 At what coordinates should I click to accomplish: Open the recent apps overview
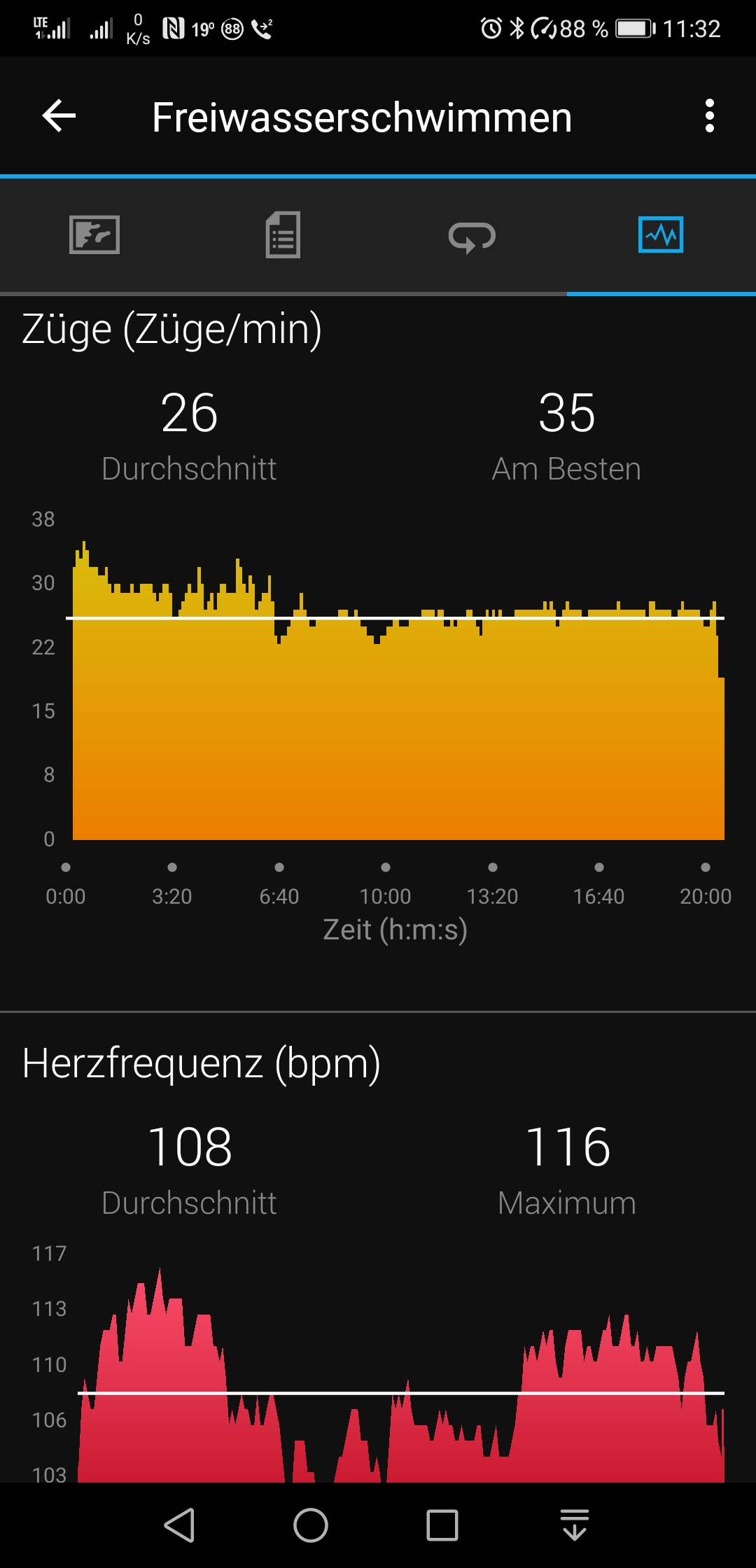tap(442, 1525)
